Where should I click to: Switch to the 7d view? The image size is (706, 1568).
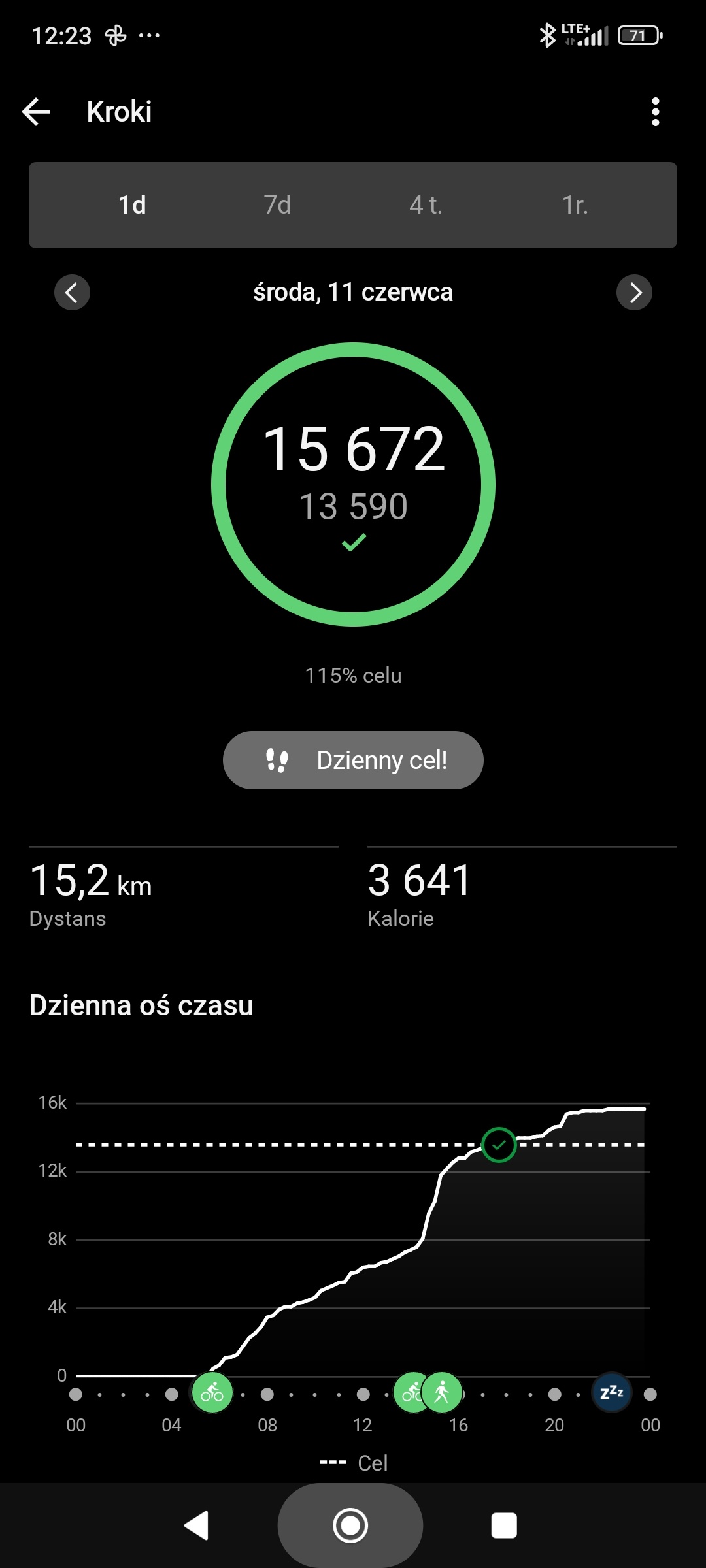tap(277, 205)
